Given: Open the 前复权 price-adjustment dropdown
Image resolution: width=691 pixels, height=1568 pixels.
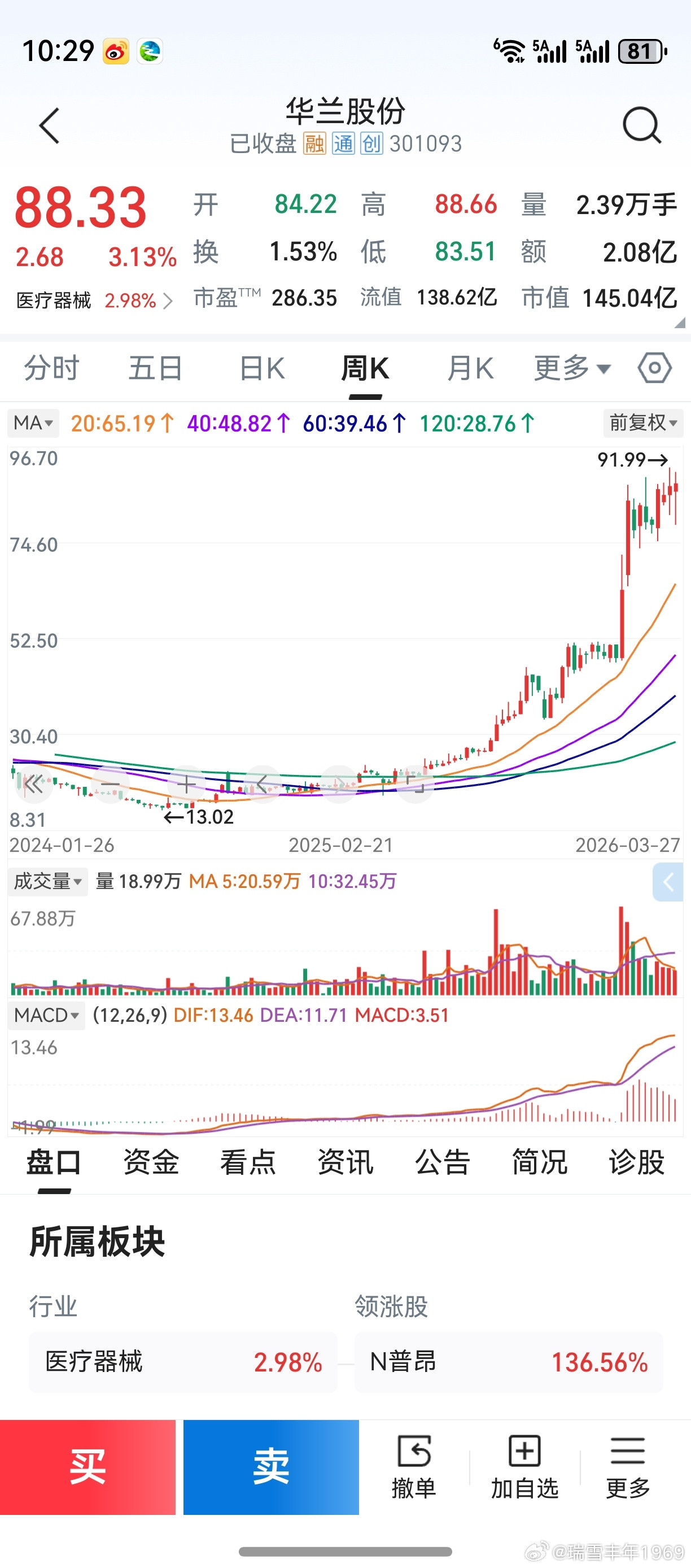Looking at the screenshot, I should (x=642, y=423).
